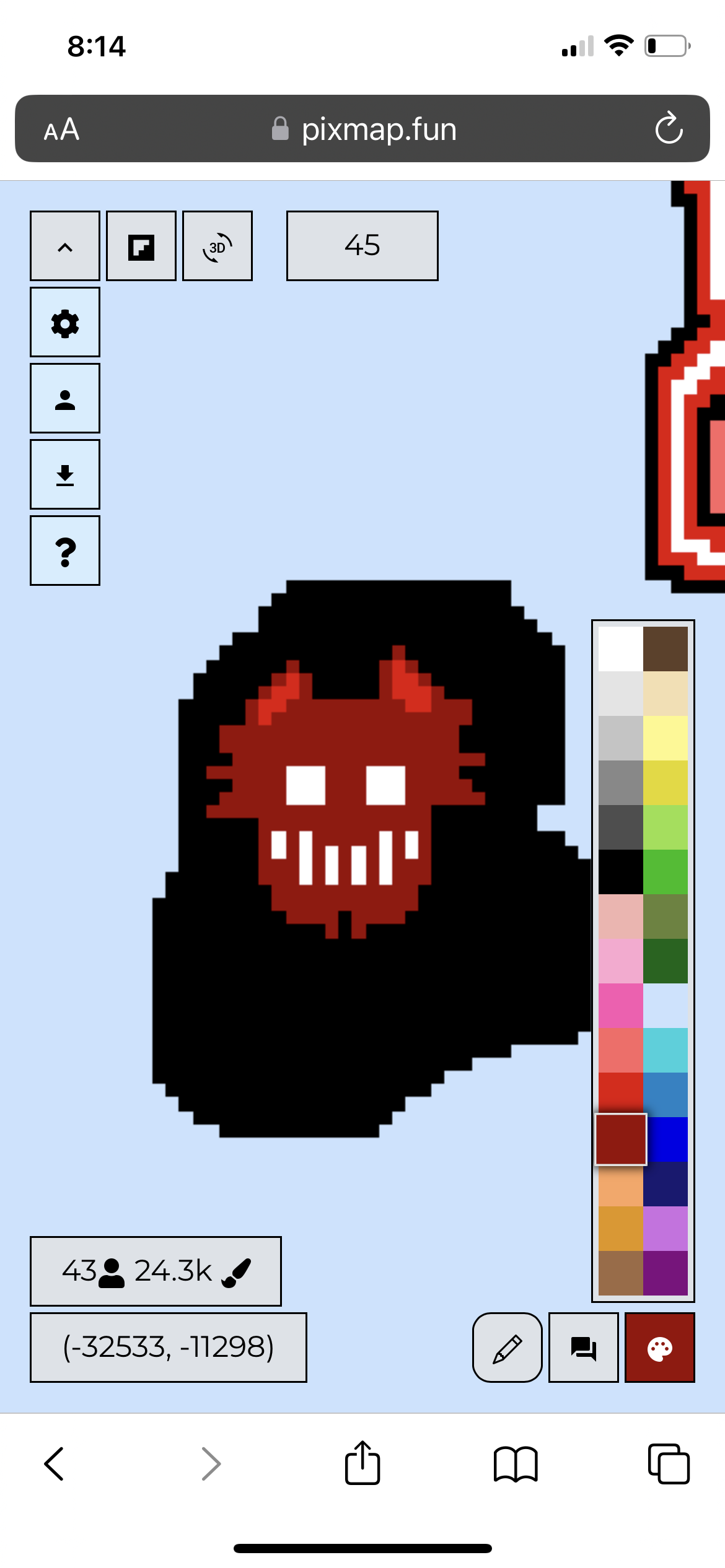Open the chat window
Screen dimensions: 725x1568
coord(584,1348)
